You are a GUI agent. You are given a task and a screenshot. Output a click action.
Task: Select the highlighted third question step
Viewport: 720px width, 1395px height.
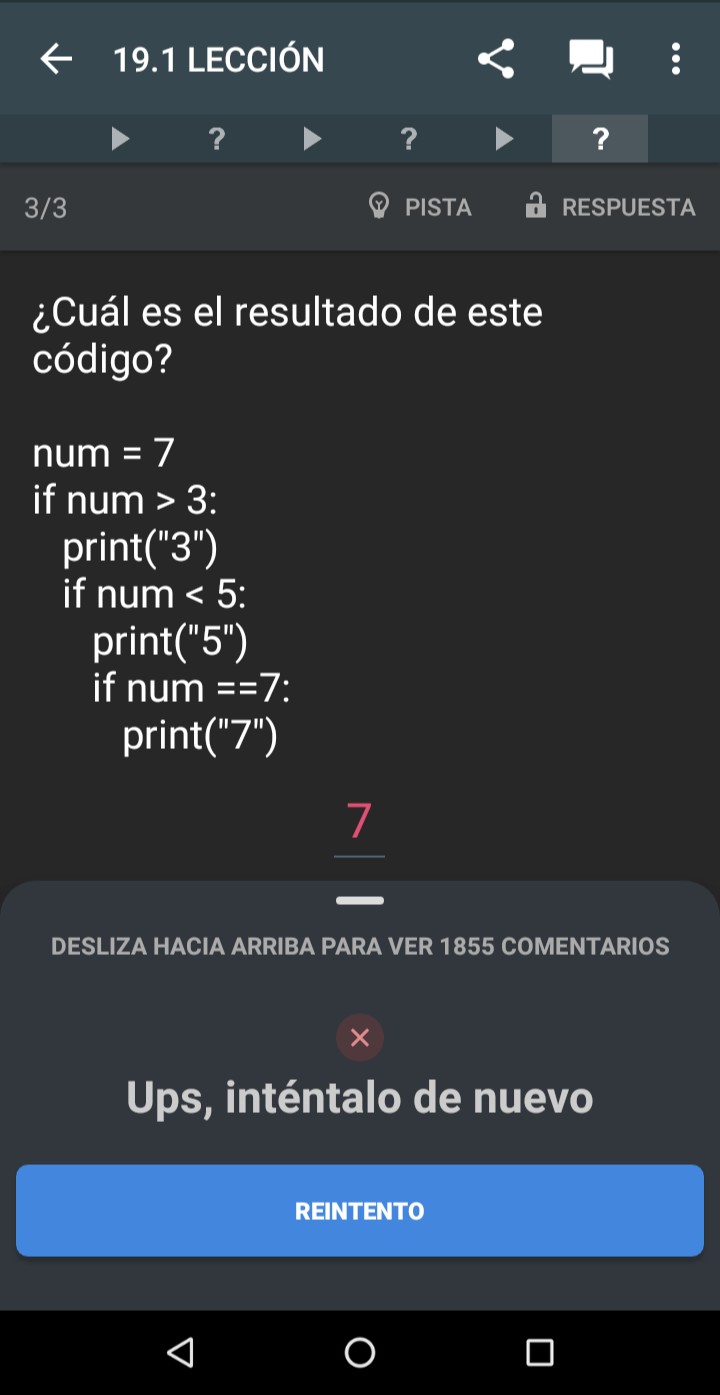pos(600,139)
